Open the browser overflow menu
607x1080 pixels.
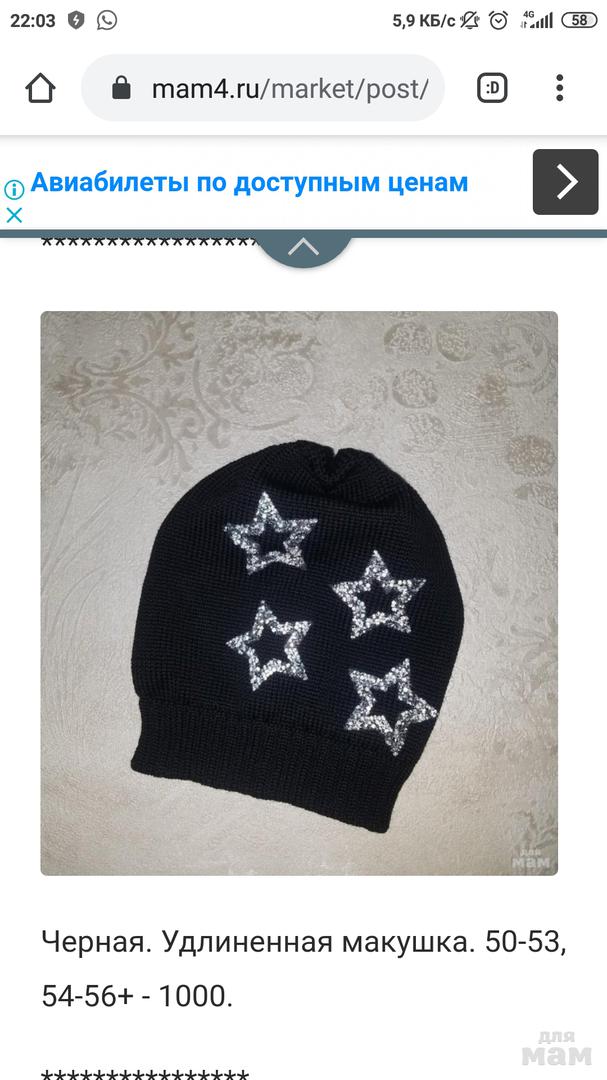(x=560, y=88)
